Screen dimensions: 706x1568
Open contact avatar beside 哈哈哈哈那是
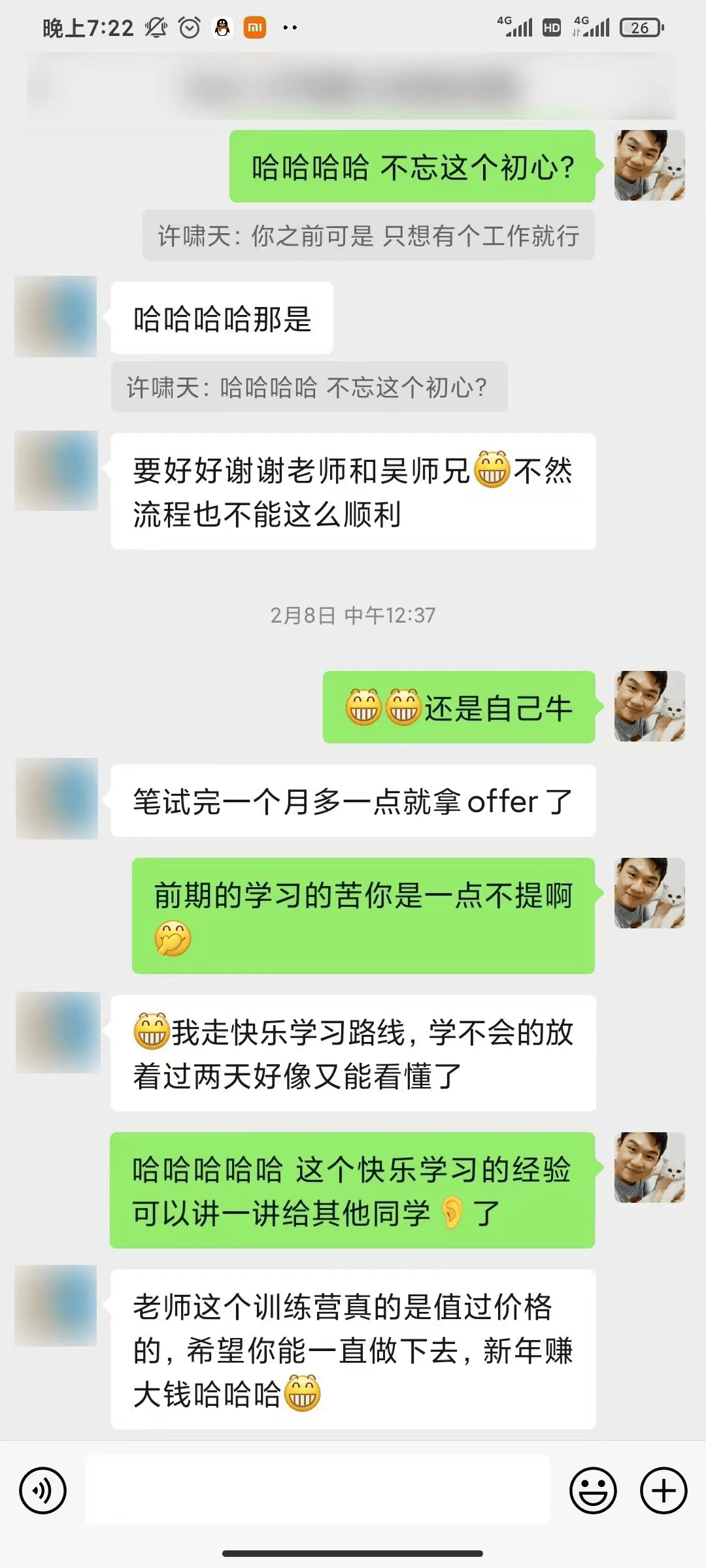pos(56,317)
